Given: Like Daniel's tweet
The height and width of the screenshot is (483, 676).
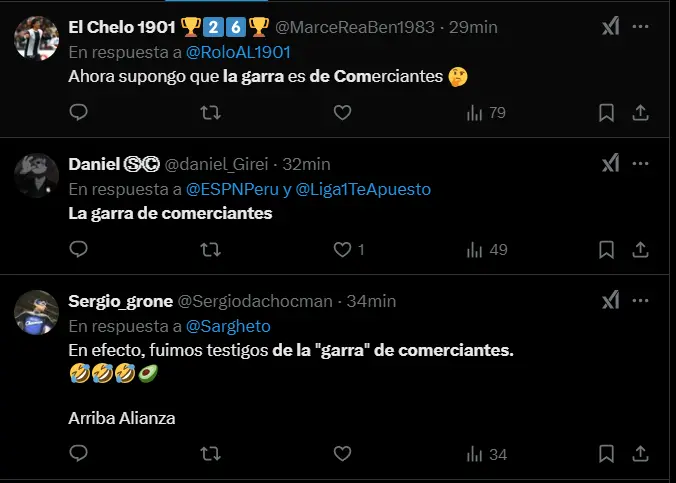Looking at the screenshot, I should pyautogui.click(x=342, y=249).
